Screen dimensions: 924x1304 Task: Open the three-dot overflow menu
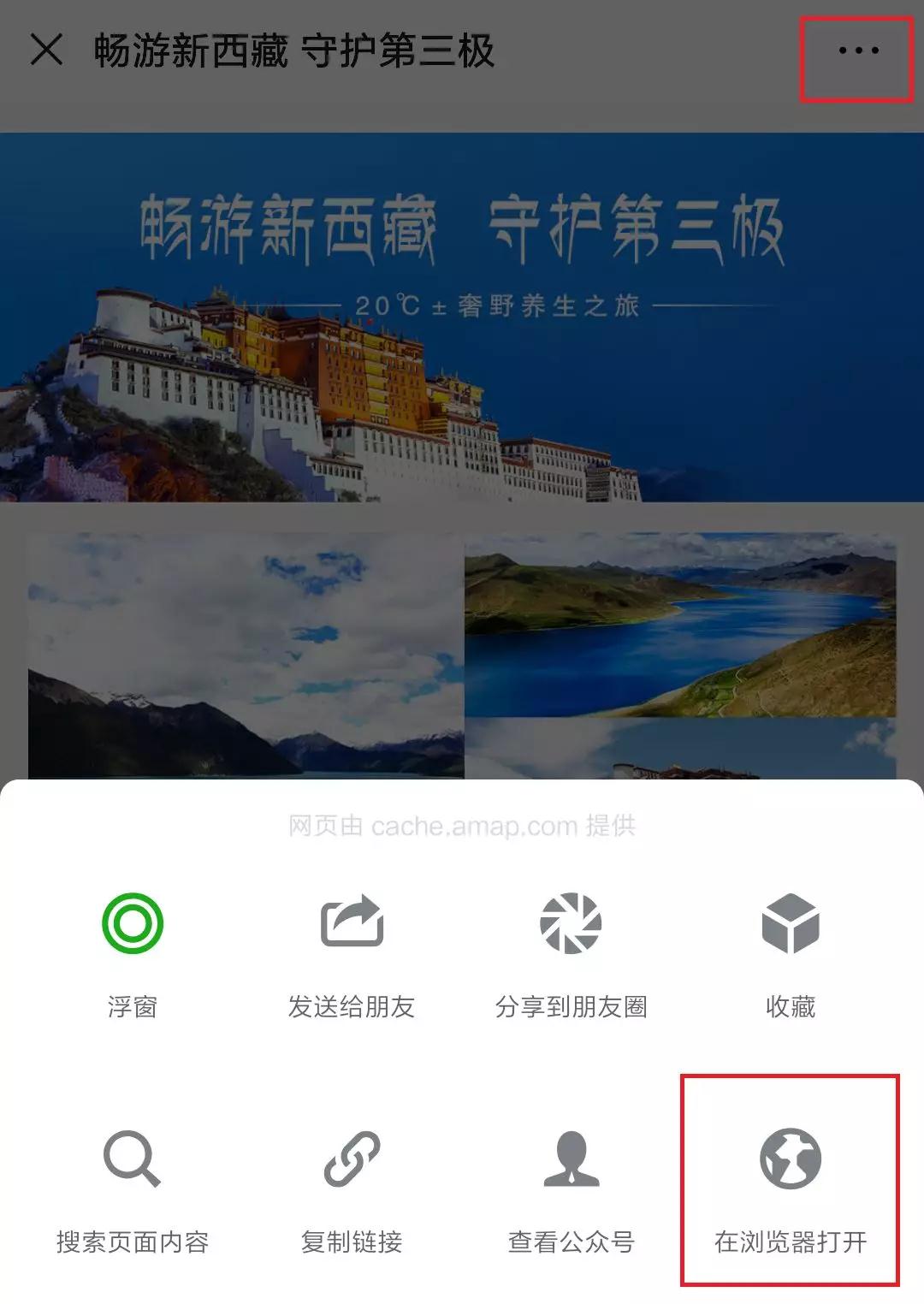click(857, 51)
